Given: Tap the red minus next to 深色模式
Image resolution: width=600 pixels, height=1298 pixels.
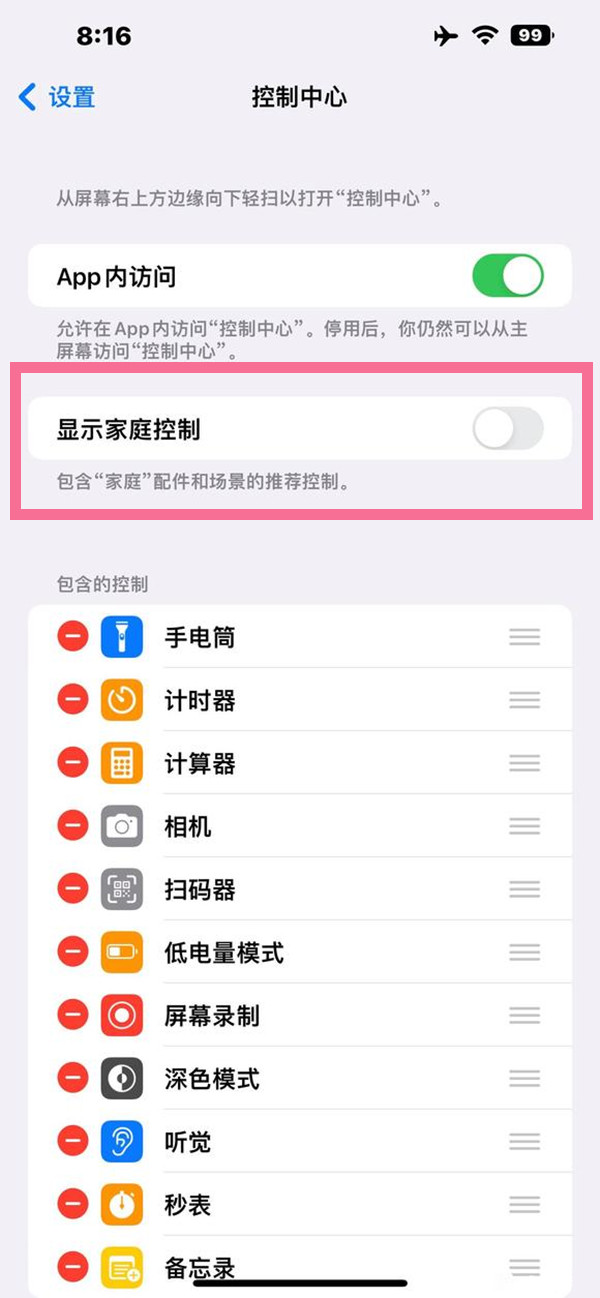Looking at the screenshot, I should 73,1078.
